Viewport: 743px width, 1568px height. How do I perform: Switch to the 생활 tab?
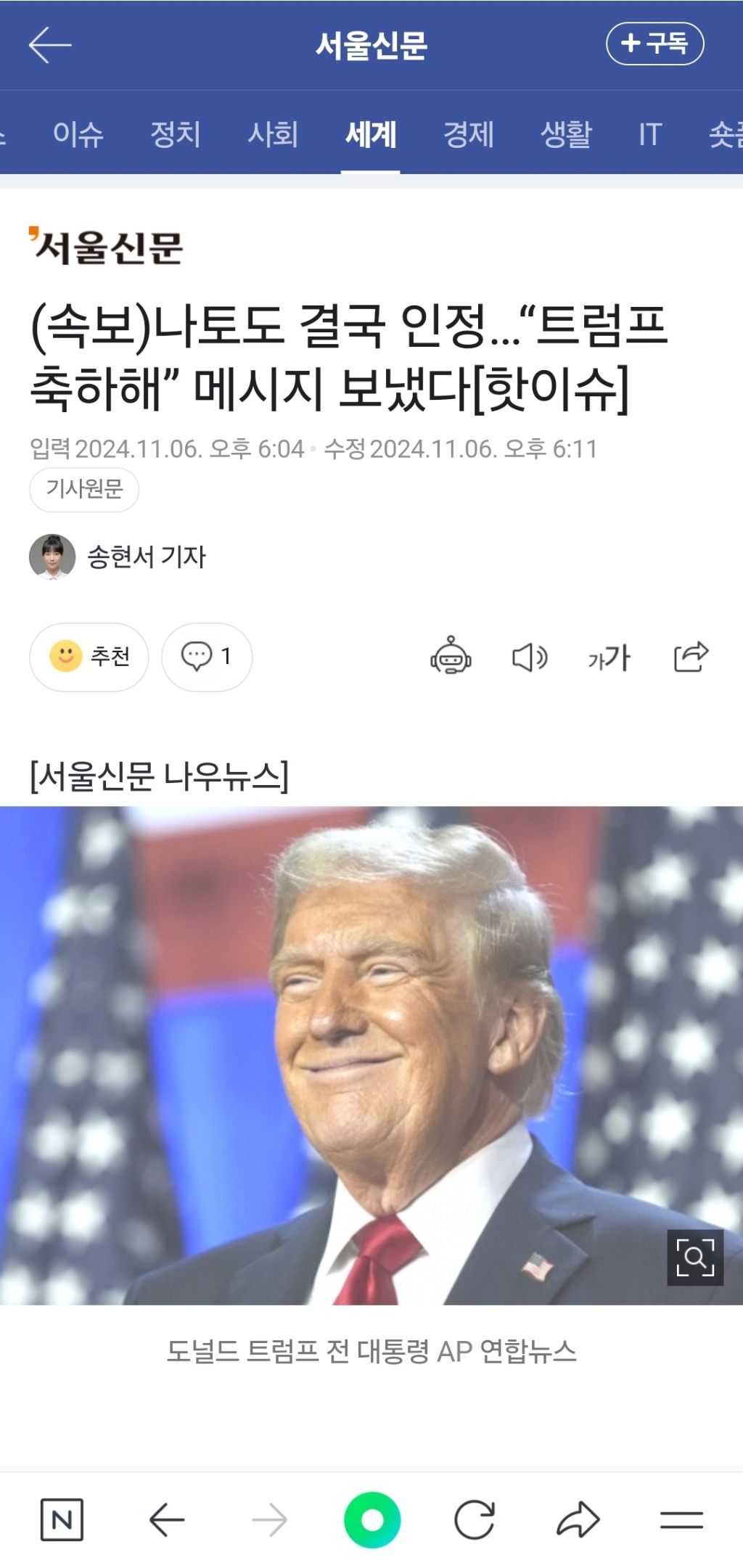[566, 134]
